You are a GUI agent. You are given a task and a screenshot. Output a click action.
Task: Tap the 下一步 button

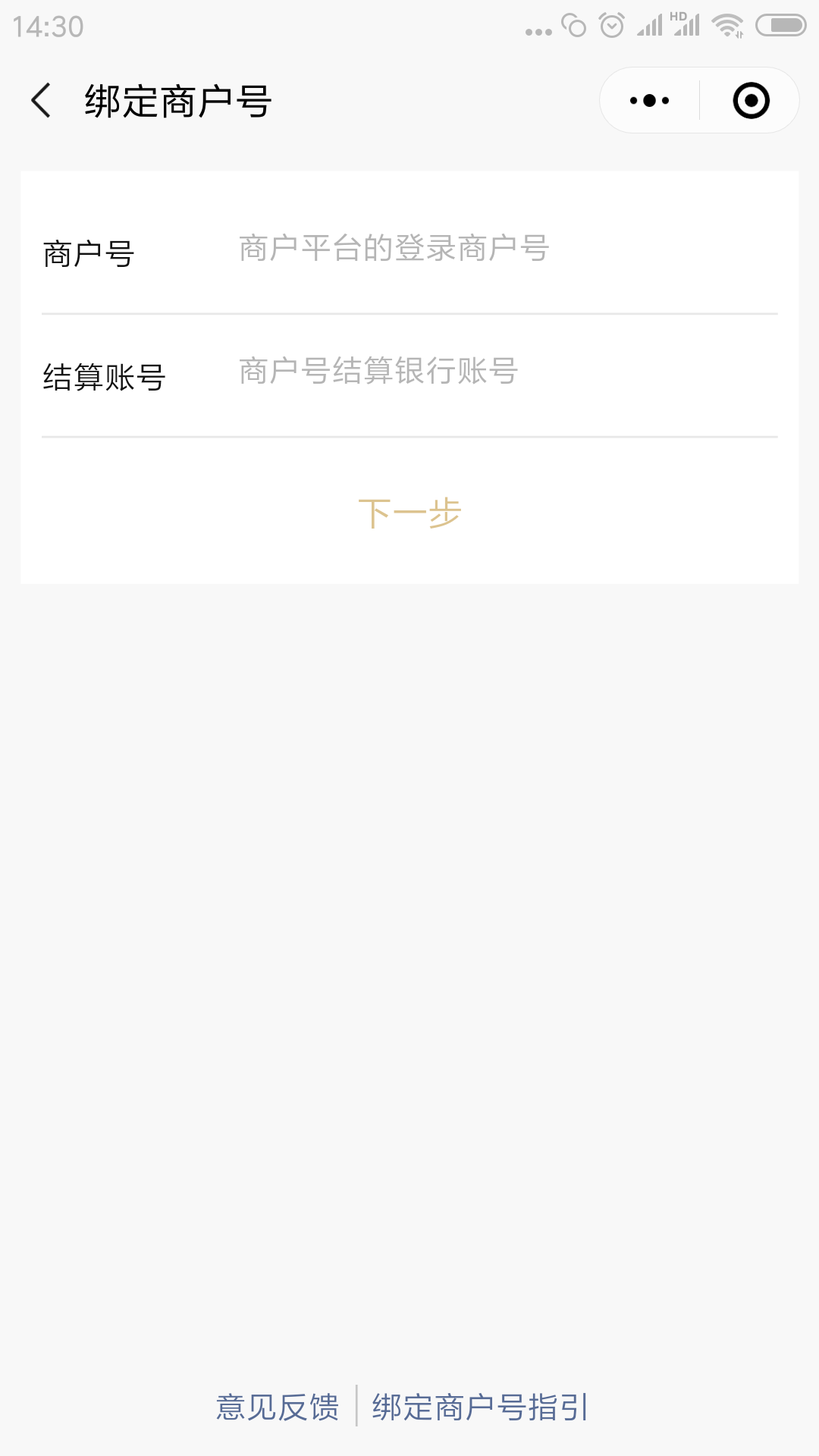click(x=409, y=513)
